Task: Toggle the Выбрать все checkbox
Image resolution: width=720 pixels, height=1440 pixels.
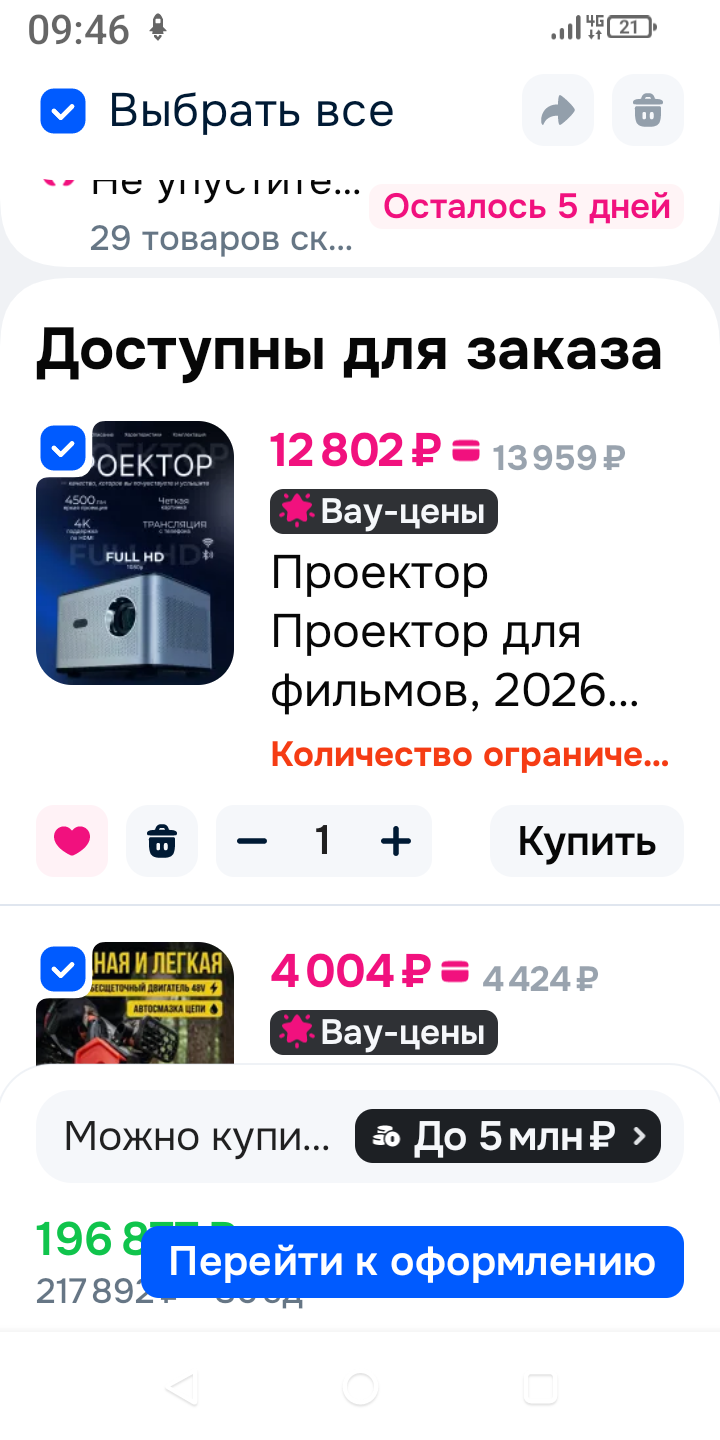Action: (x=63, y=111)
